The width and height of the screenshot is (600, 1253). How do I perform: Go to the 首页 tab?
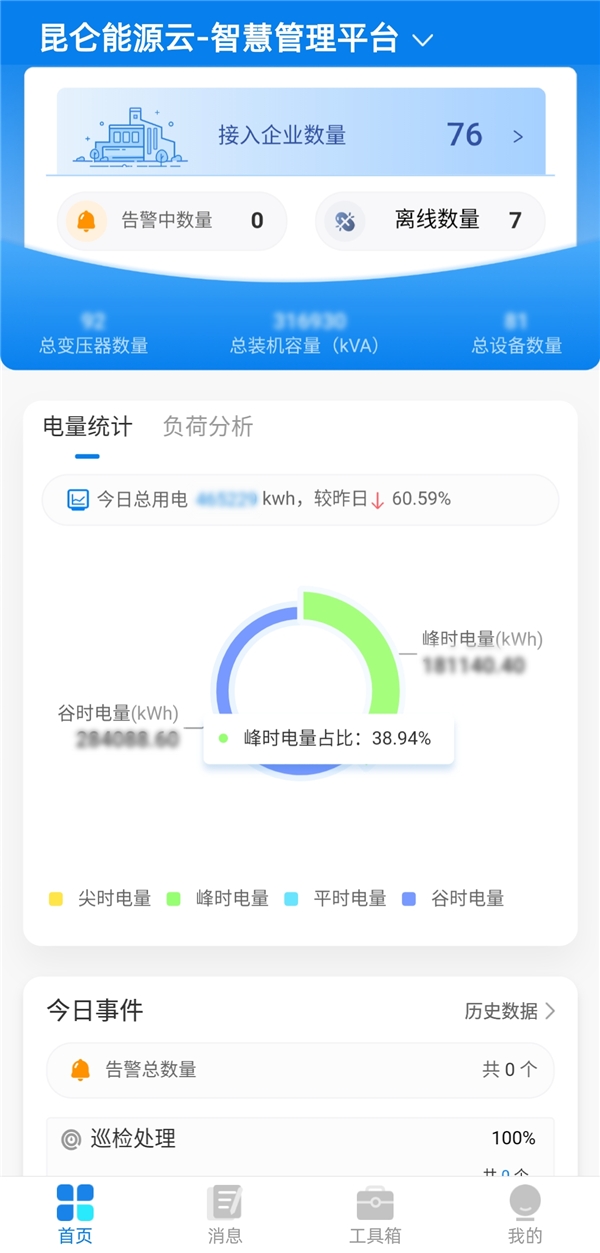(75, 1214)
